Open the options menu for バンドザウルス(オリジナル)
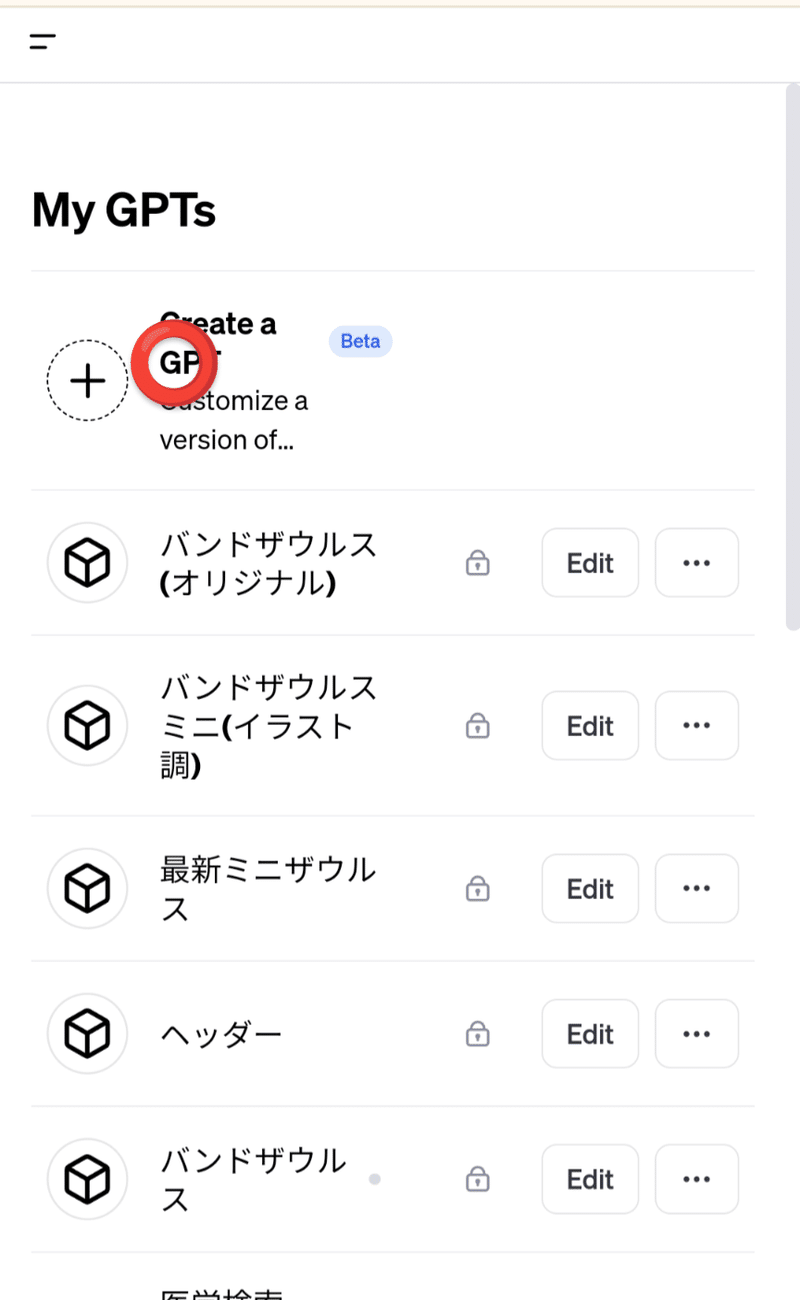 point(696,563)
